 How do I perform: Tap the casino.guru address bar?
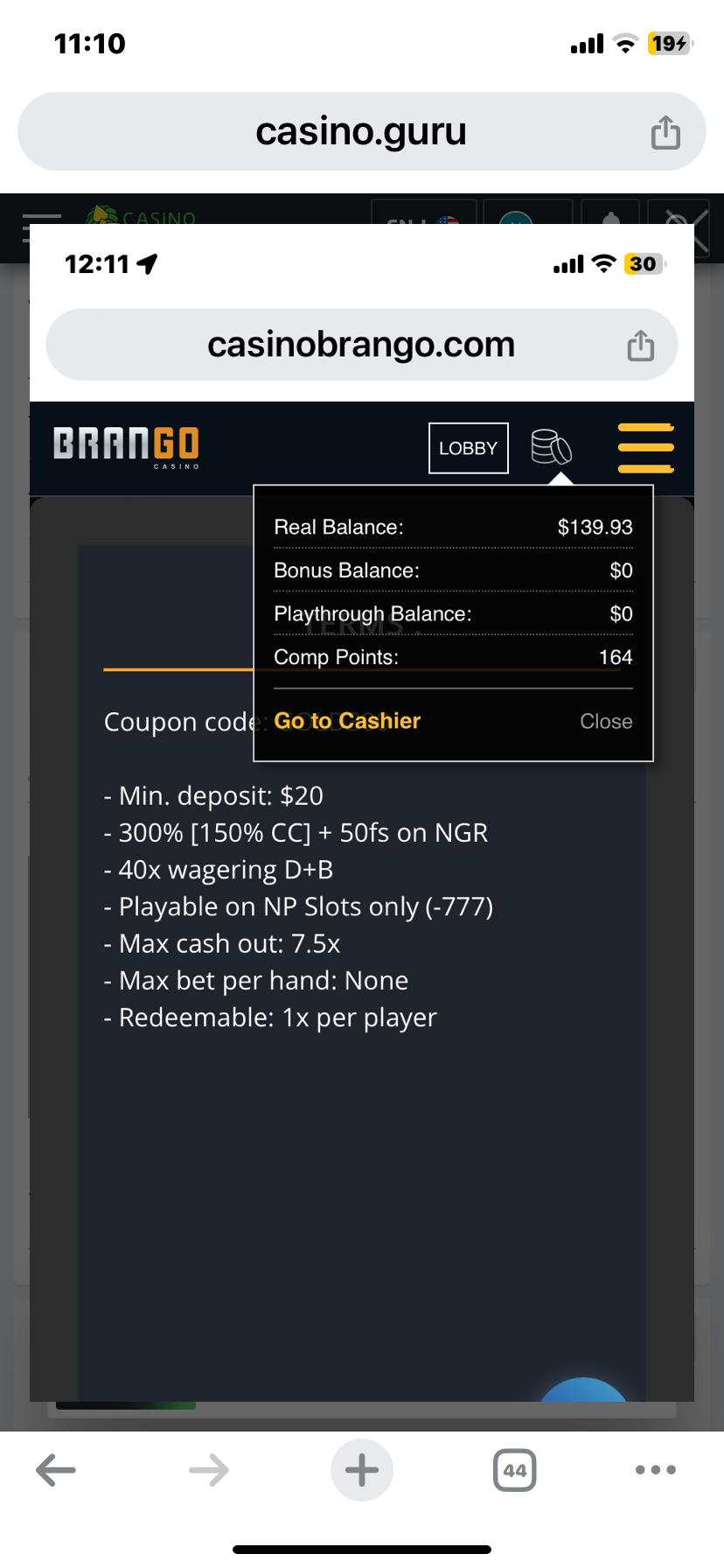point(360,132)
